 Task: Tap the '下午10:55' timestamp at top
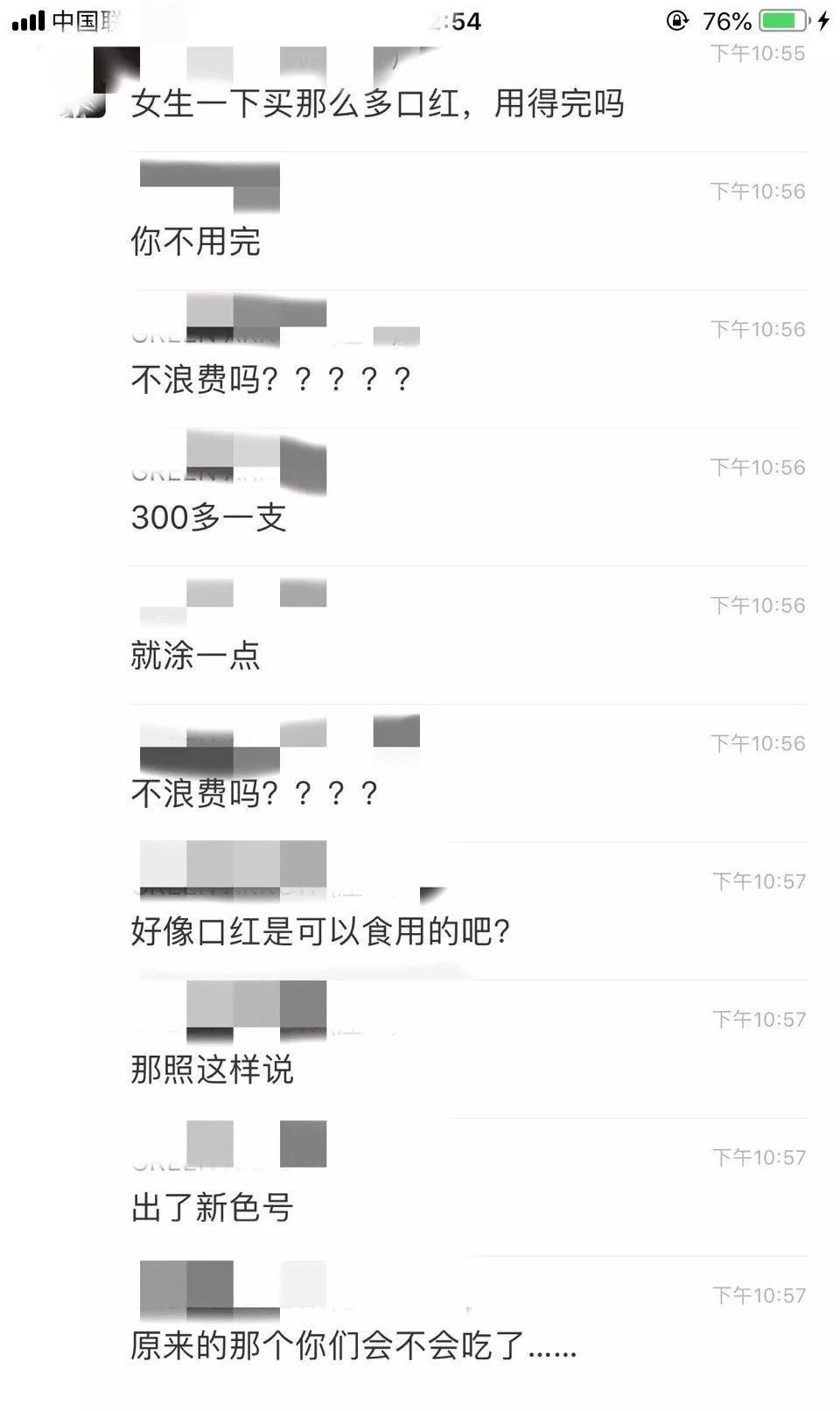pos(759,55)
